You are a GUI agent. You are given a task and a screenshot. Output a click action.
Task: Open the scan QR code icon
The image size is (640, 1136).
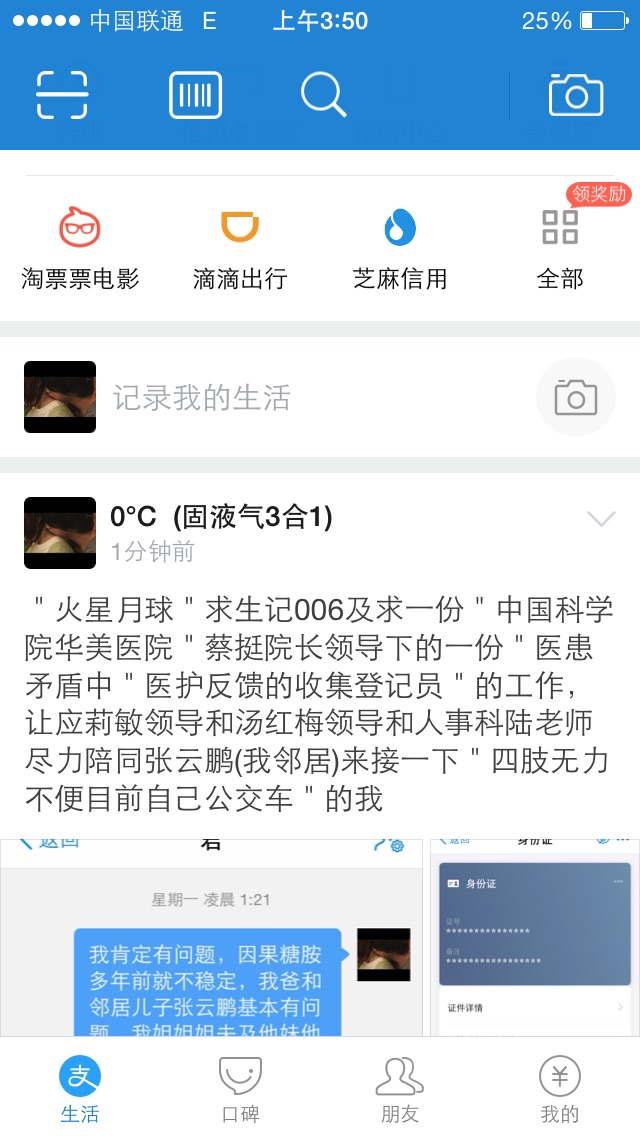click(x=62, y=96)
